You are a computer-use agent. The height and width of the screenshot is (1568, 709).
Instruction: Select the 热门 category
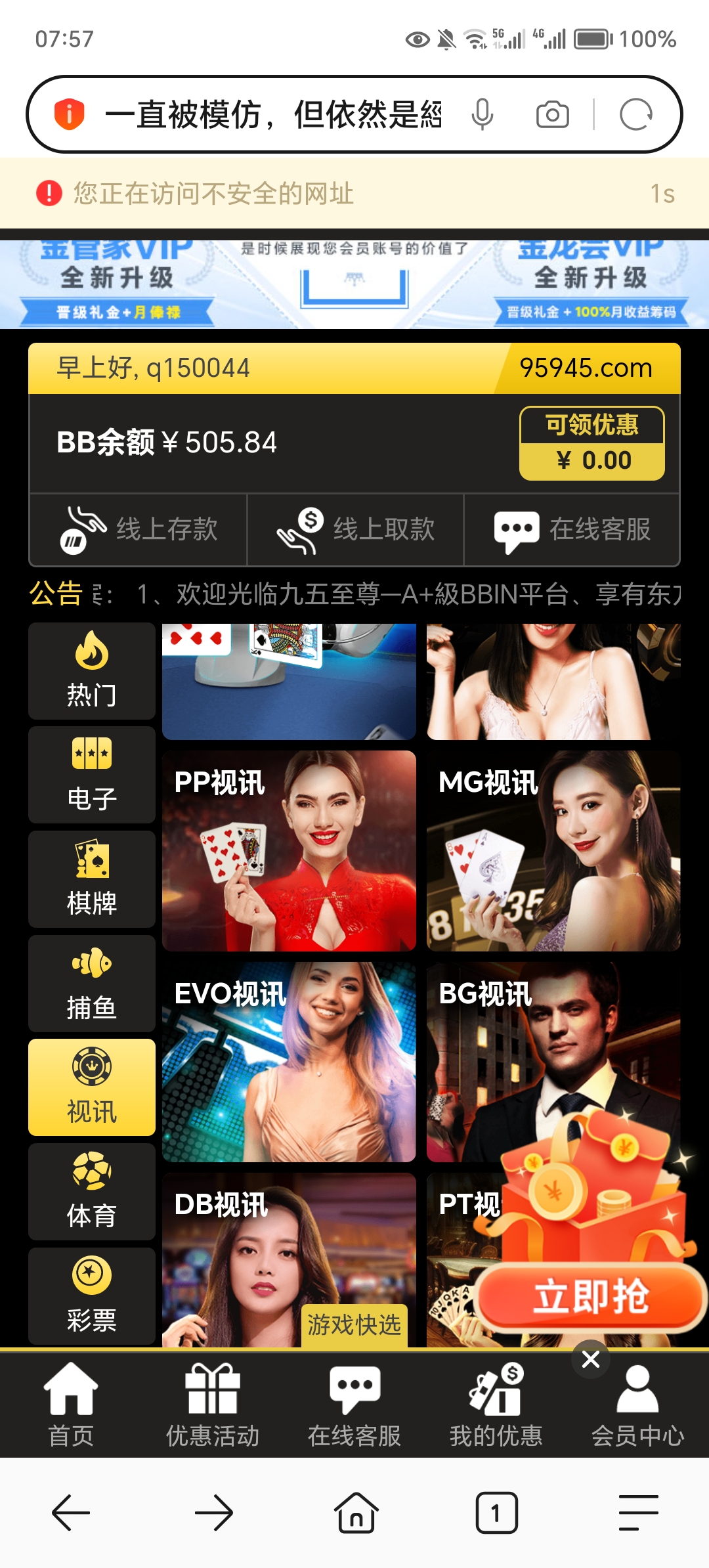92,670
